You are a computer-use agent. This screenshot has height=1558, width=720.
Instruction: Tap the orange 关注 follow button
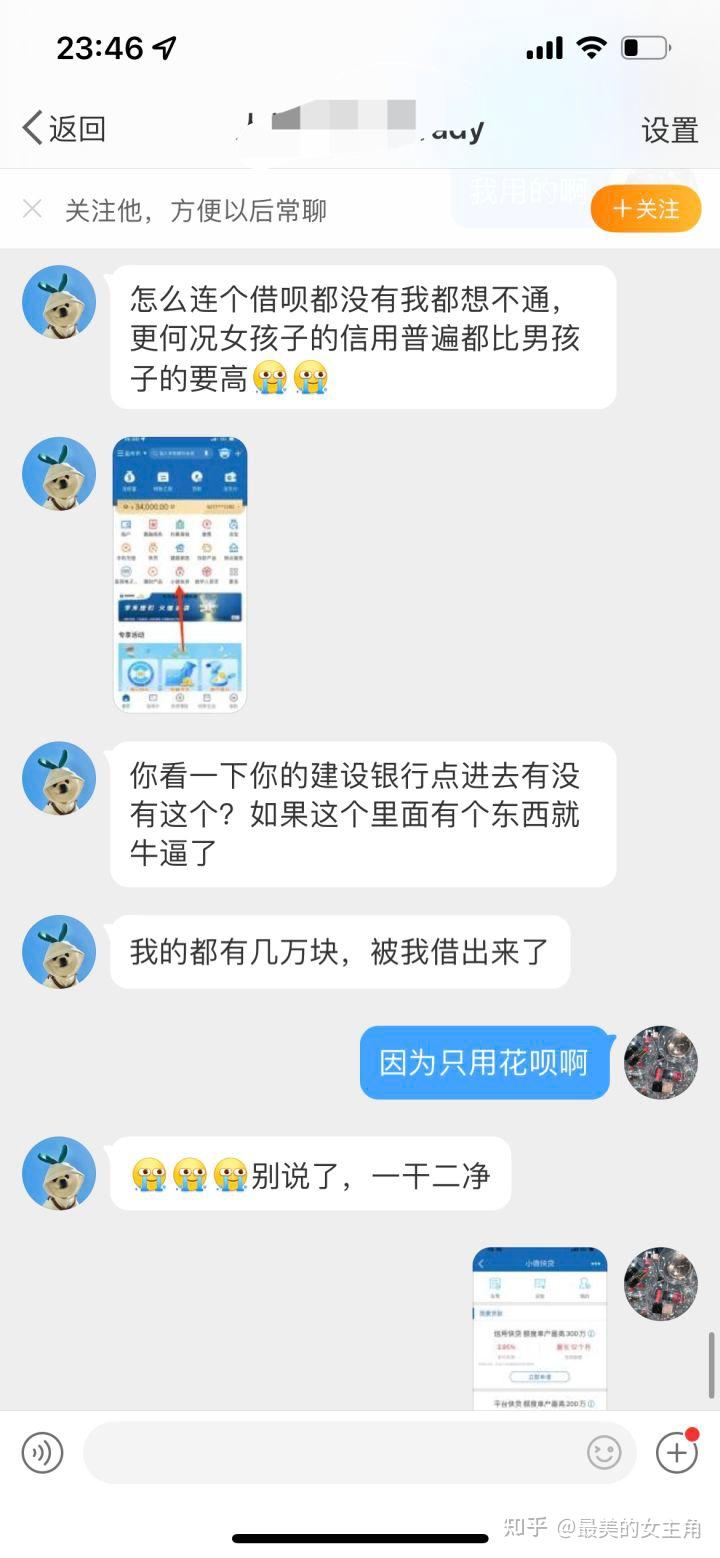(645, 209)
